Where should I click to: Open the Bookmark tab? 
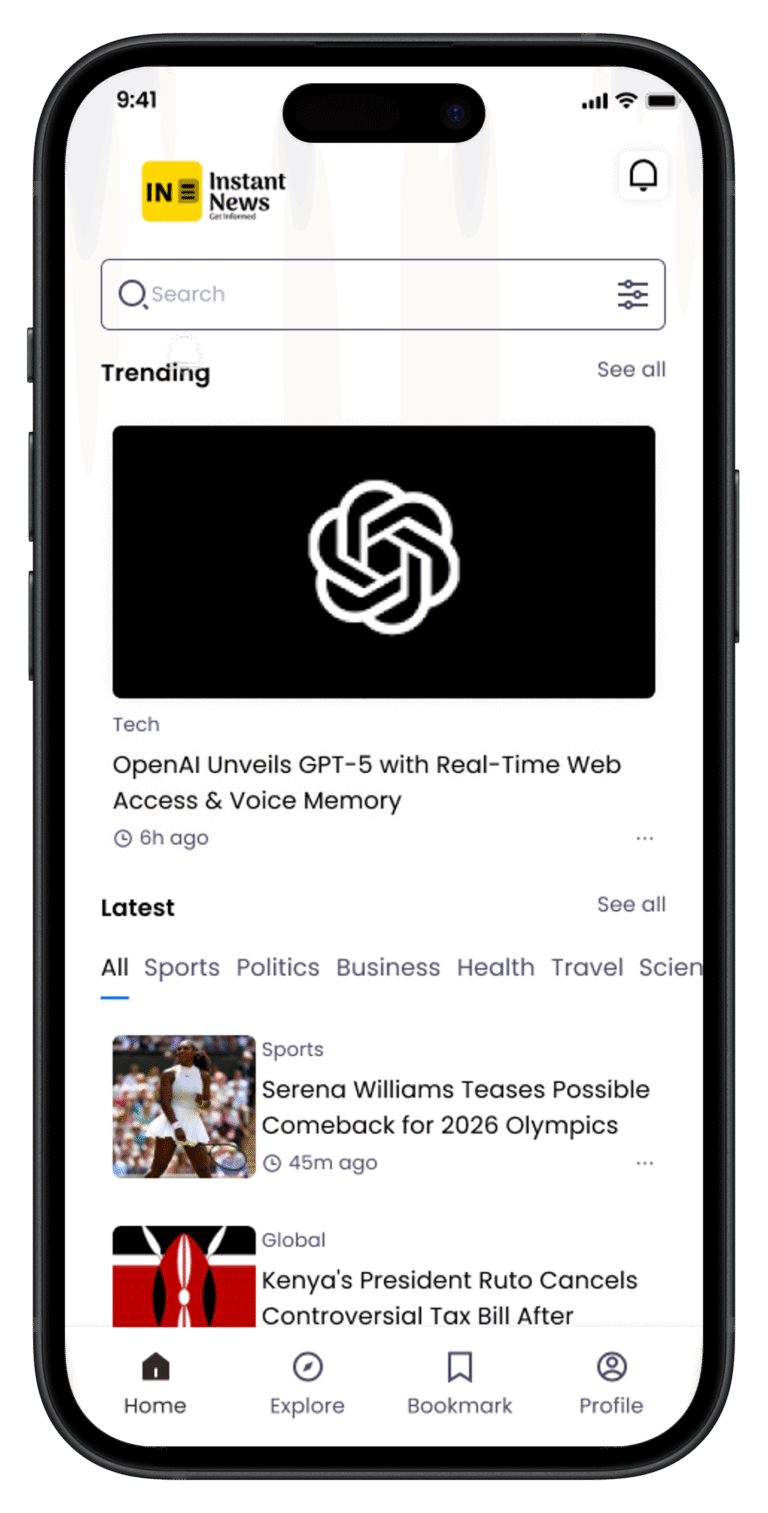tap(459, 1383)
